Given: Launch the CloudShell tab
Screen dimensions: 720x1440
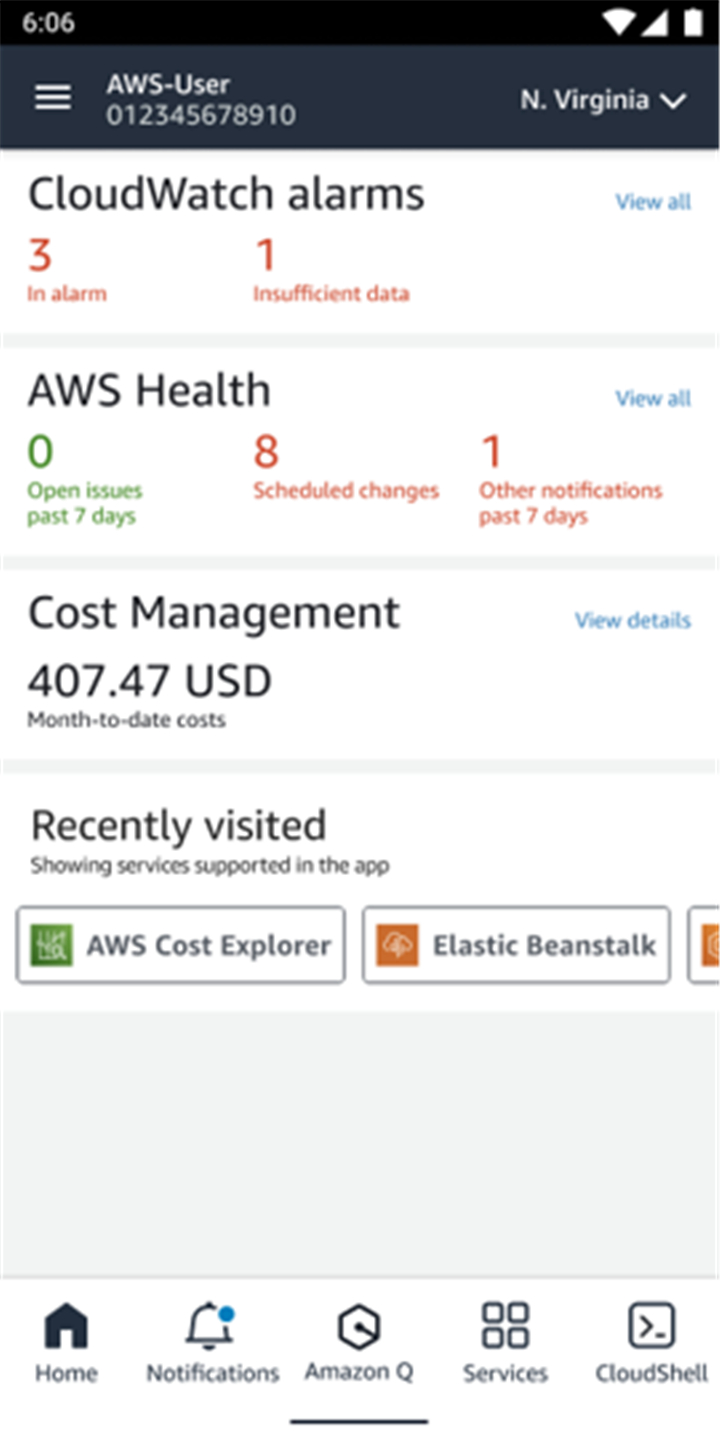Looking at the screenshot, I should tap(651, 1343).
